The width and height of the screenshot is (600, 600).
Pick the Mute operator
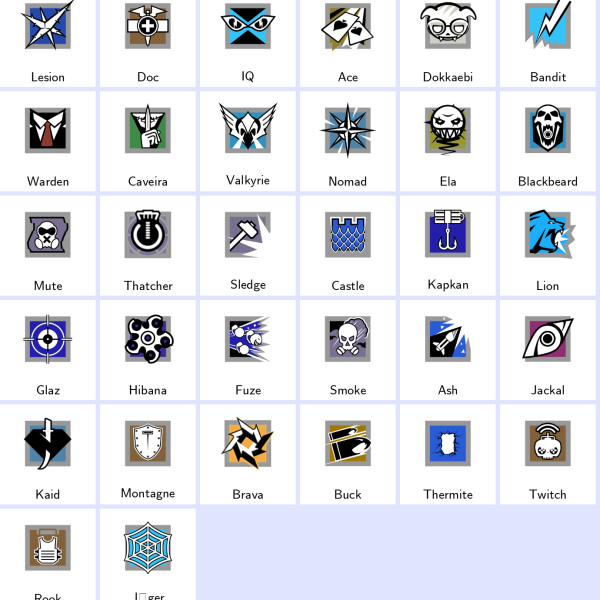(x=48, y=245)
